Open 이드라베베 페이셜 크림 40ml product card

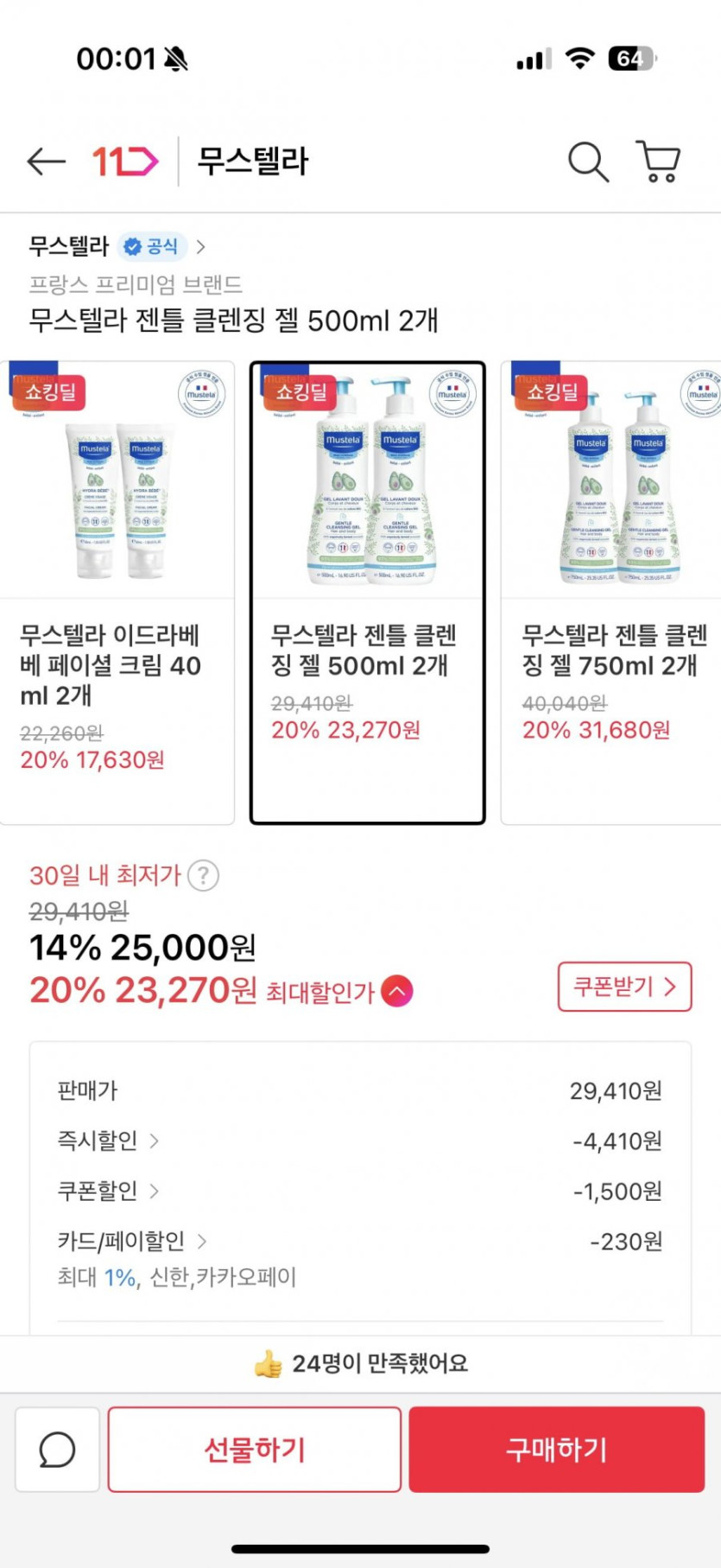(117, 592)
